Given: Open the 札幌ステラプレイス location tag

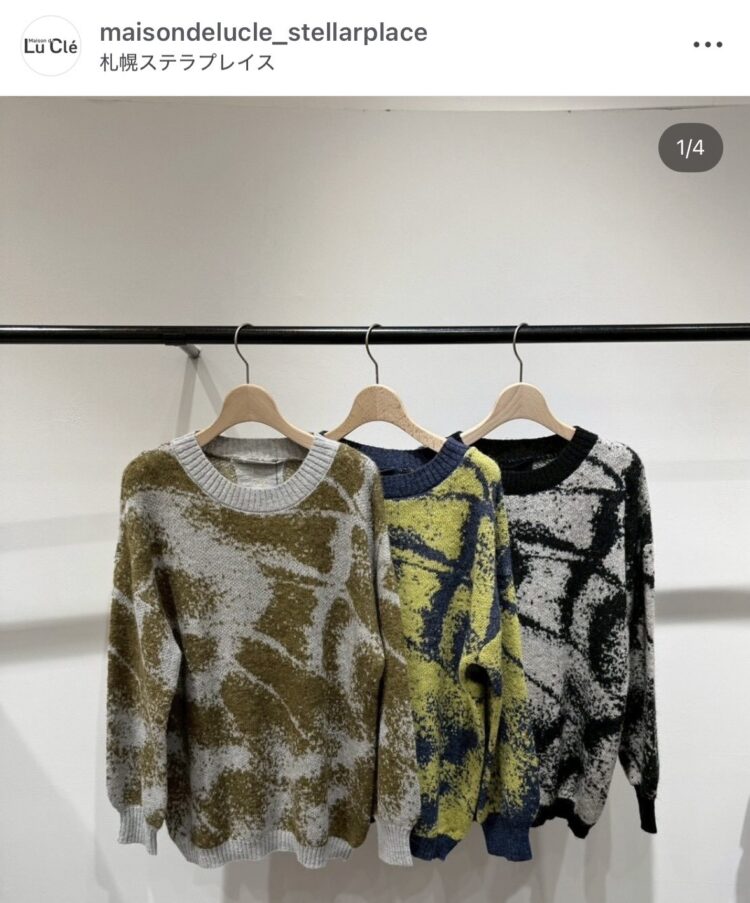Looking at the screenshot, I should (x=187, y=63).
